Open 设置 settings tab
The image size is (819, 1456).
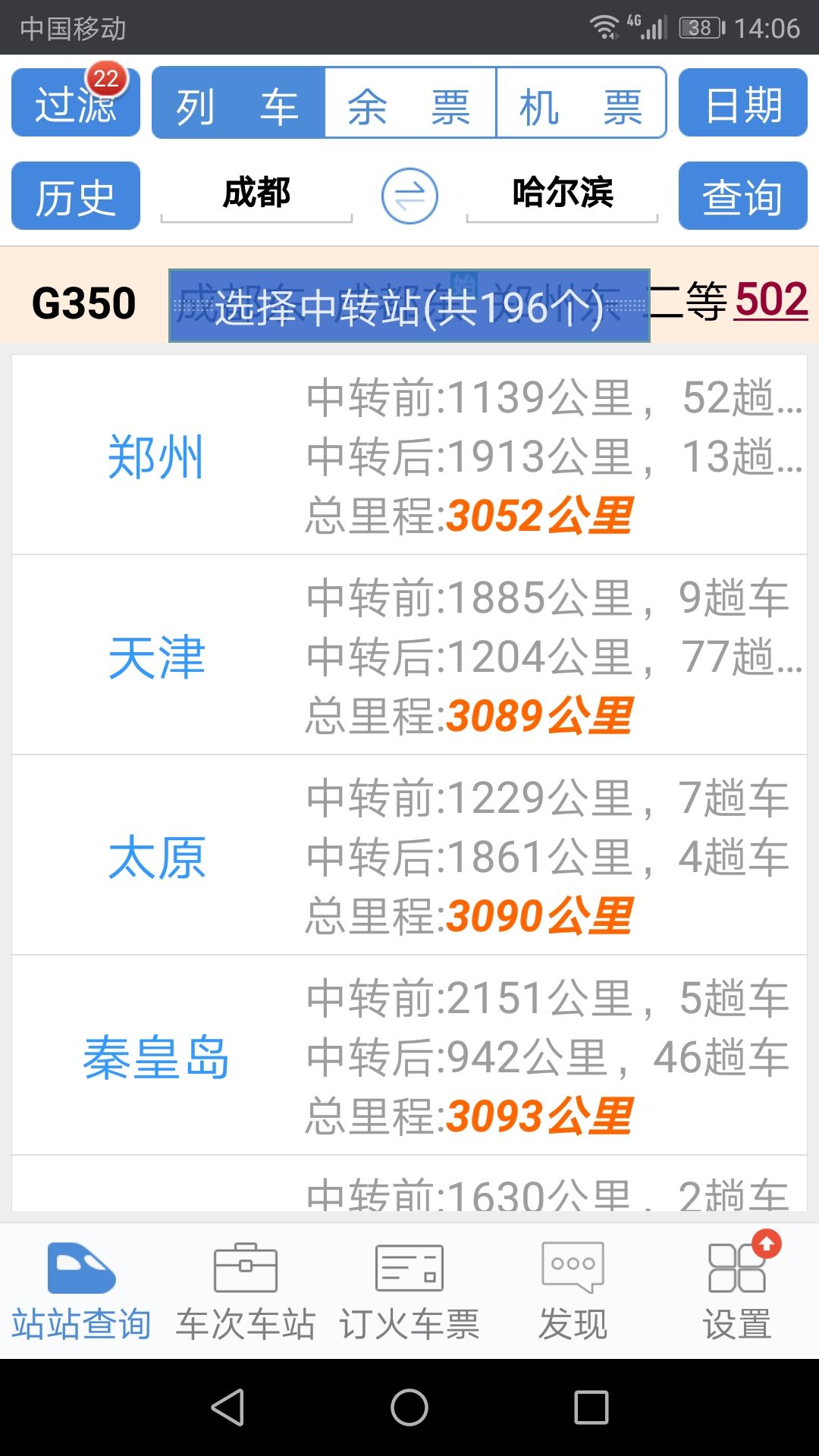tap(737, 1291)
